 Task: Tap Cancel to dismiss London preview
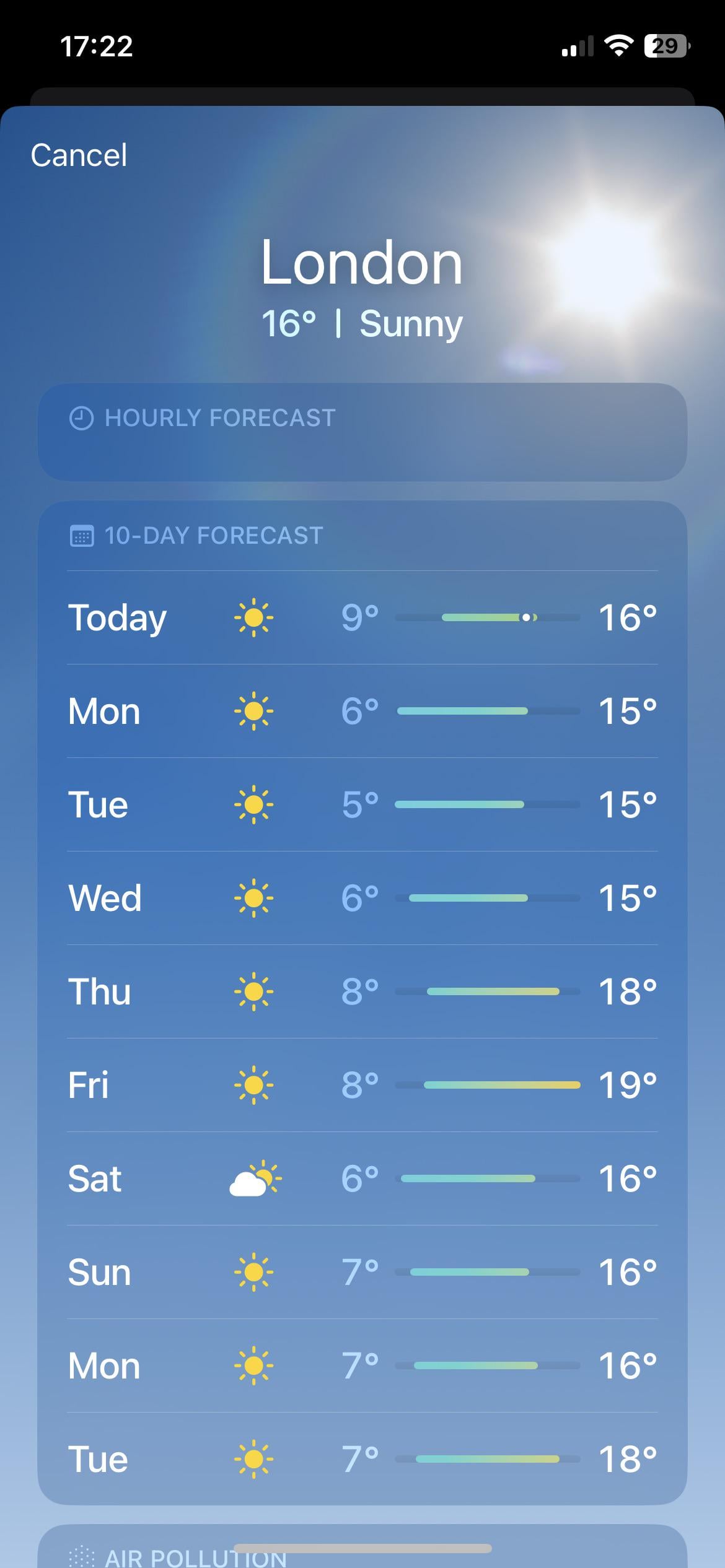[79, 155]
